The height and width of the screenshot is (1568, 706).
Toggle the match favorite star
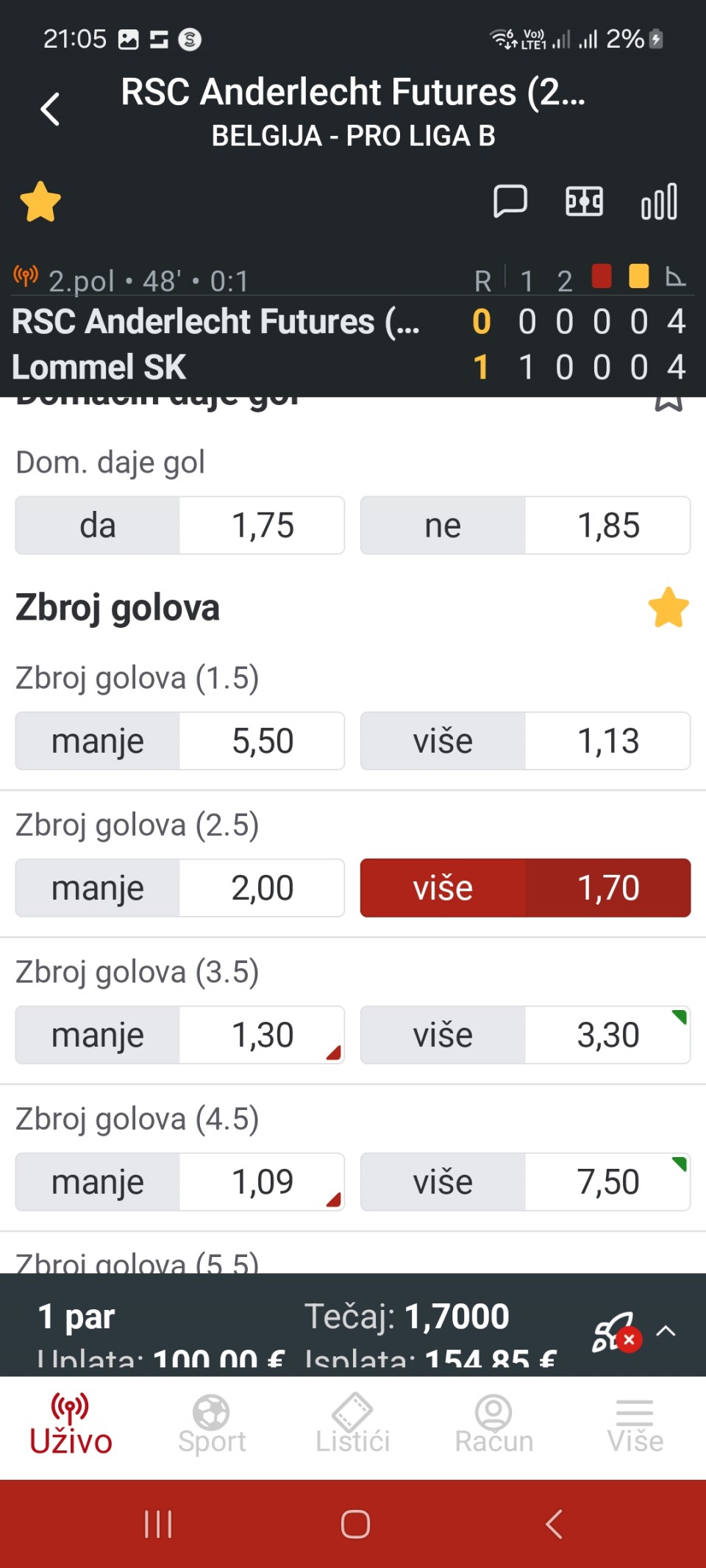(40, 202)
